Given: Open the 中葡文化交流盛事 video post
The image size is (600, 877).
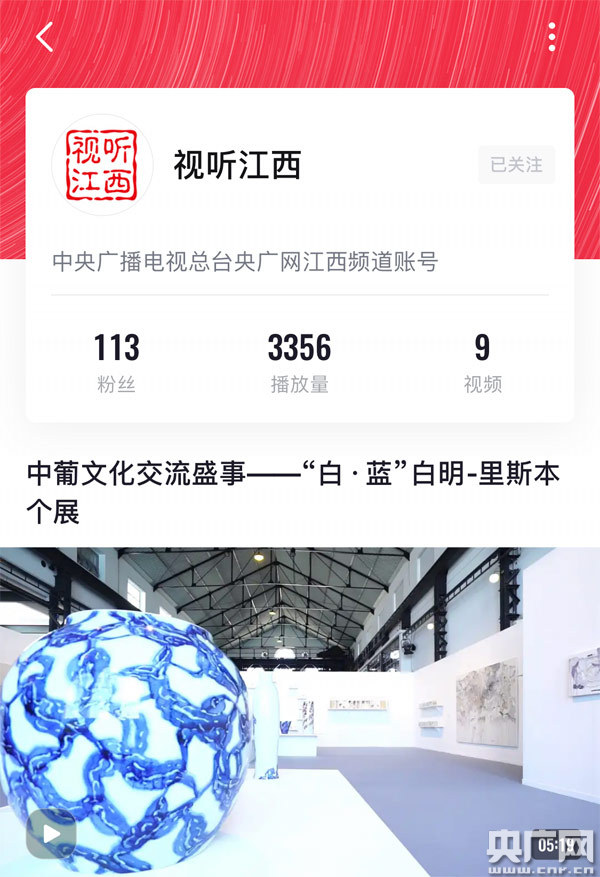Looking at the screenshot, I should [x=292, y=492].
